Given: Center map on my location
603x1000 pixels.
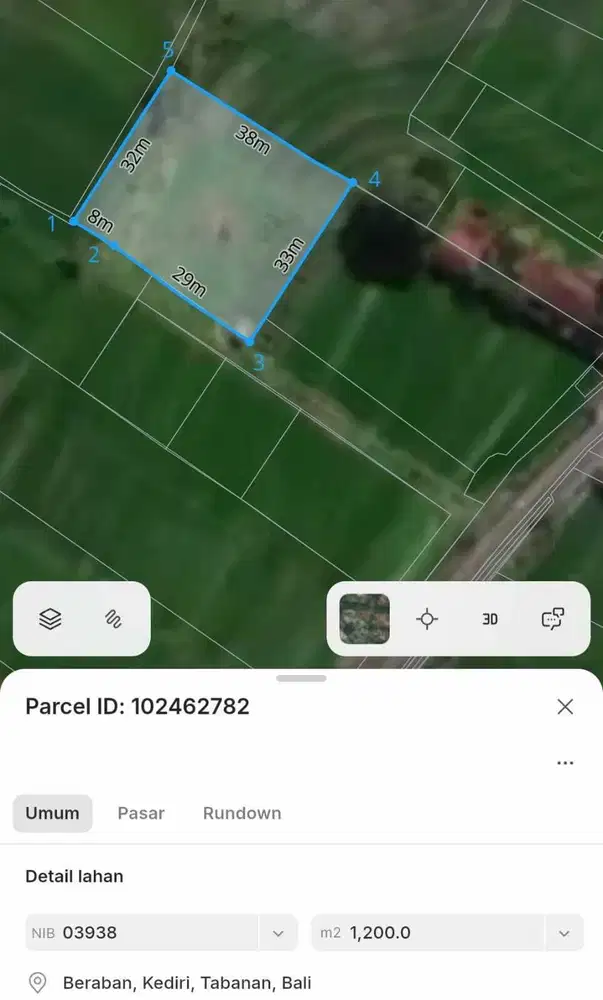Looking at the screenshot, I should click(x=427, y=619).
